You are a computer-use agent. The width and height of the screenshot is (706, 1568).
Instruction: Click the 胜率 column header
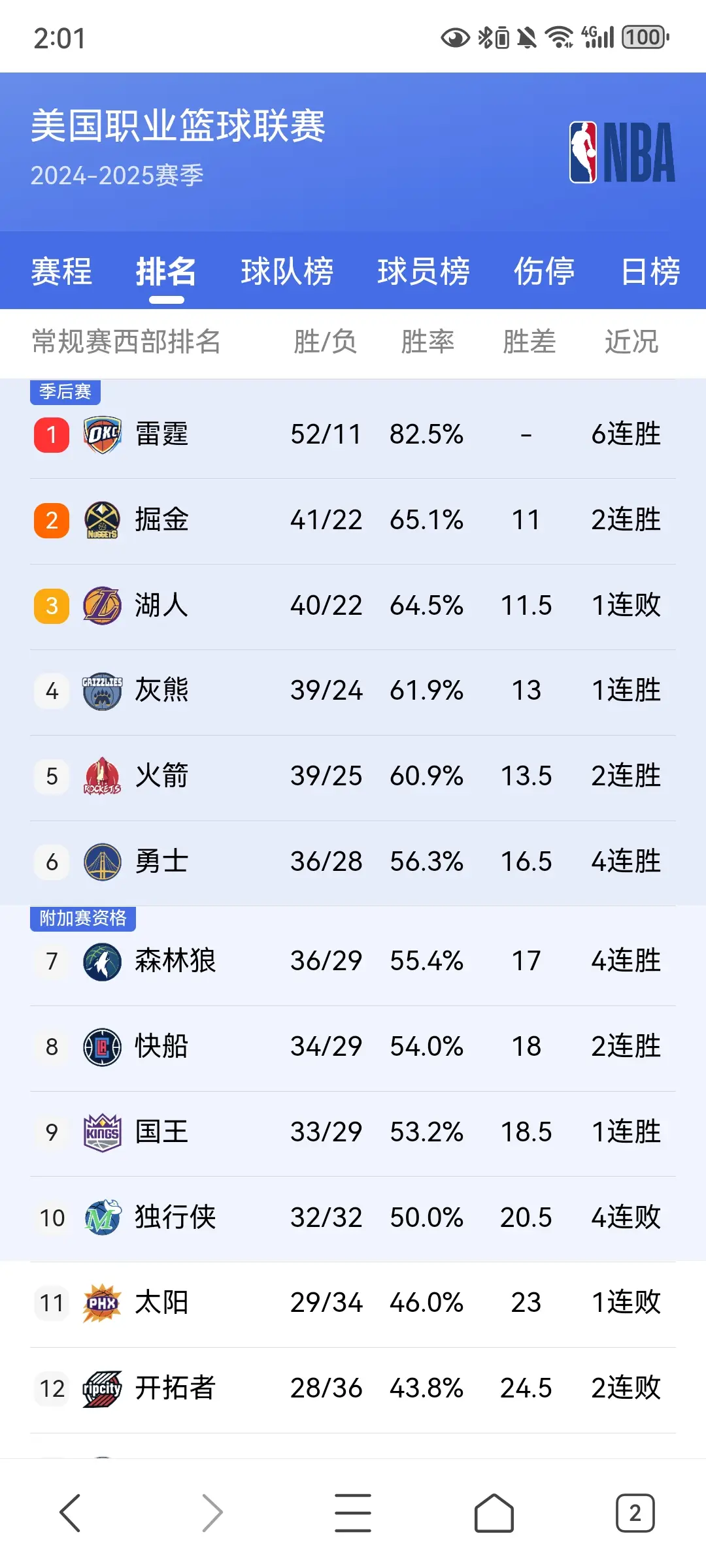(x=427, y=341)
